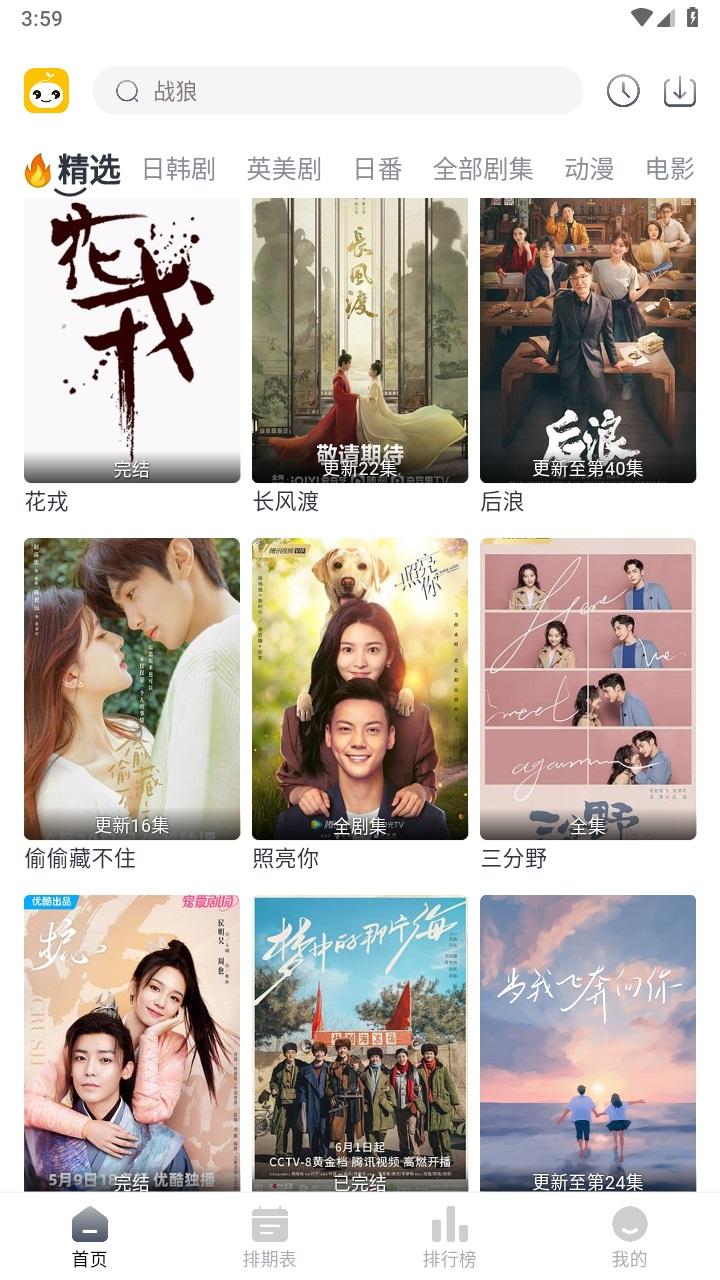Select the 首页 home icon
The width and height of the screenshot is (720, 1280).
pos(89,1224)
